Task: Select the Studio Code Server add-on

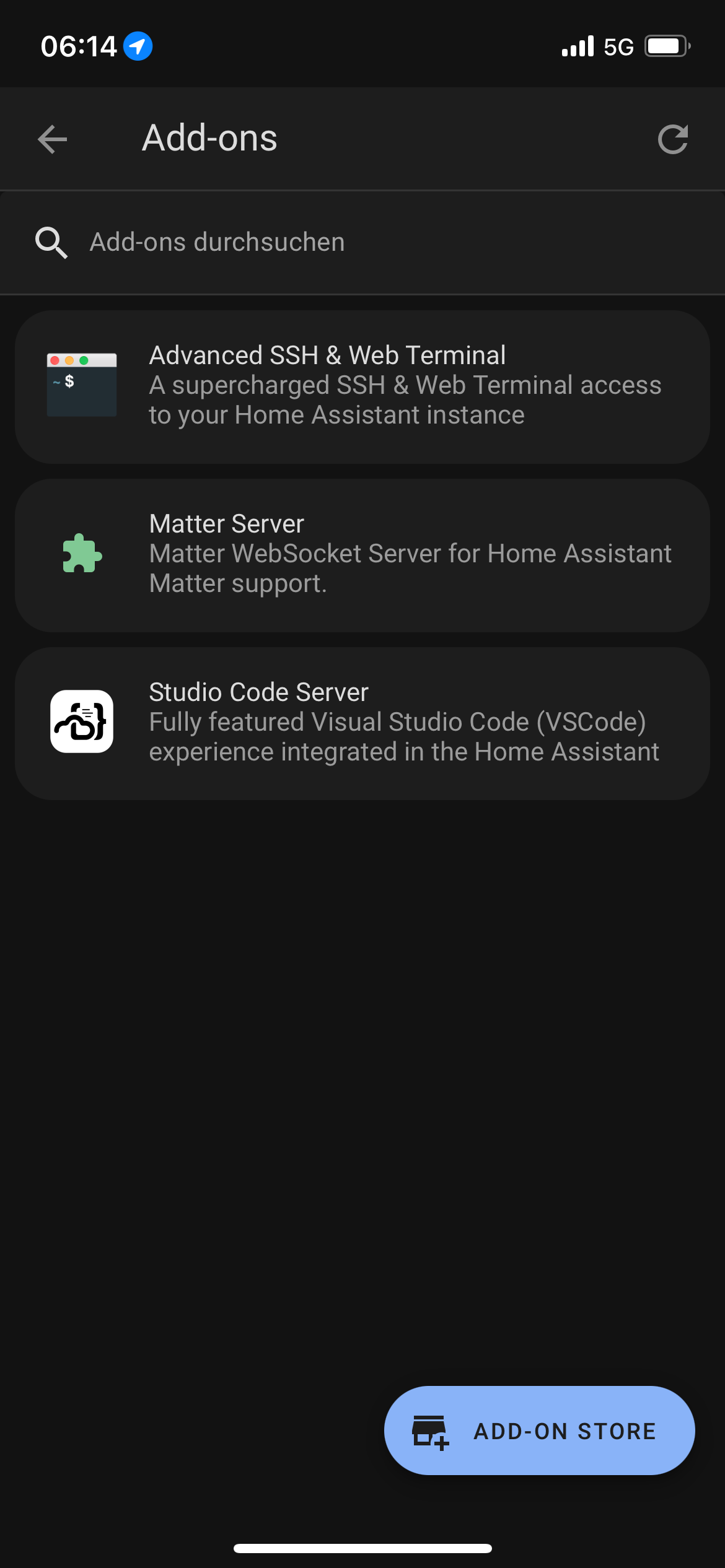Action: click(362, 723)
